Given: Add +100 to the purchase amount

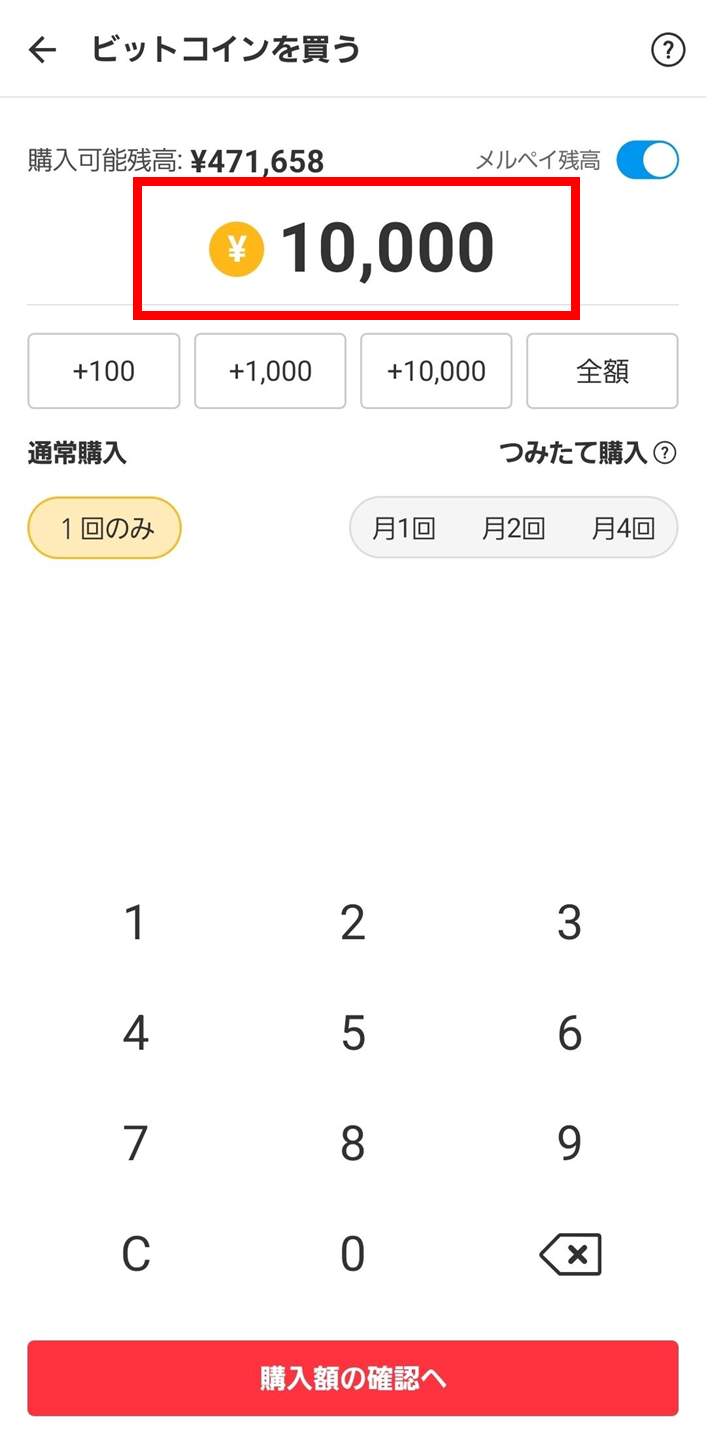Looking at the screenshot, I should click(x=104, y=371).
